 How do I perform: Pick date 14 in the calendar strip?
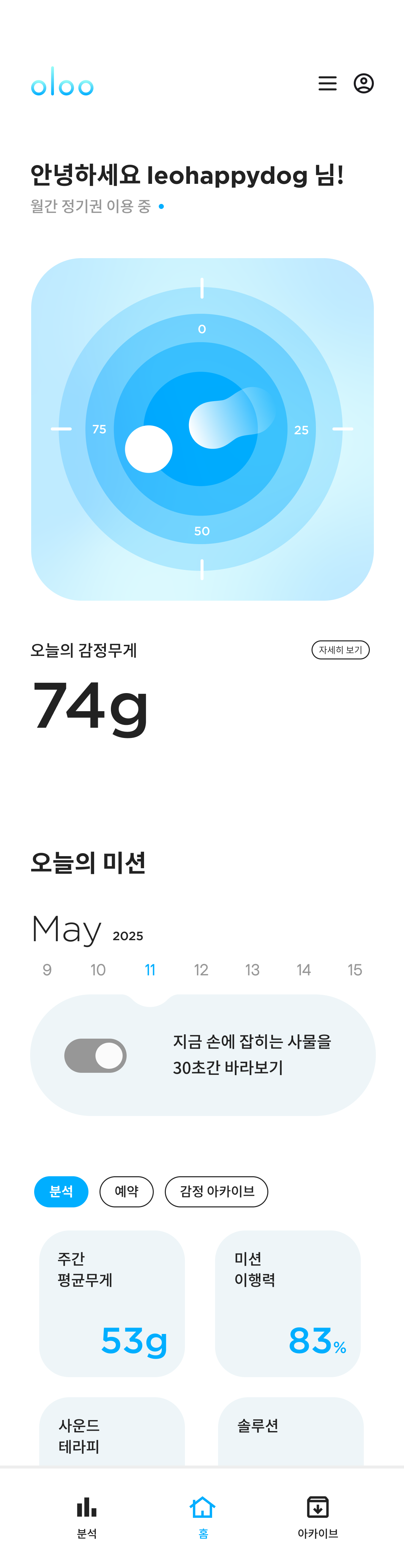(x=304, y=970)
